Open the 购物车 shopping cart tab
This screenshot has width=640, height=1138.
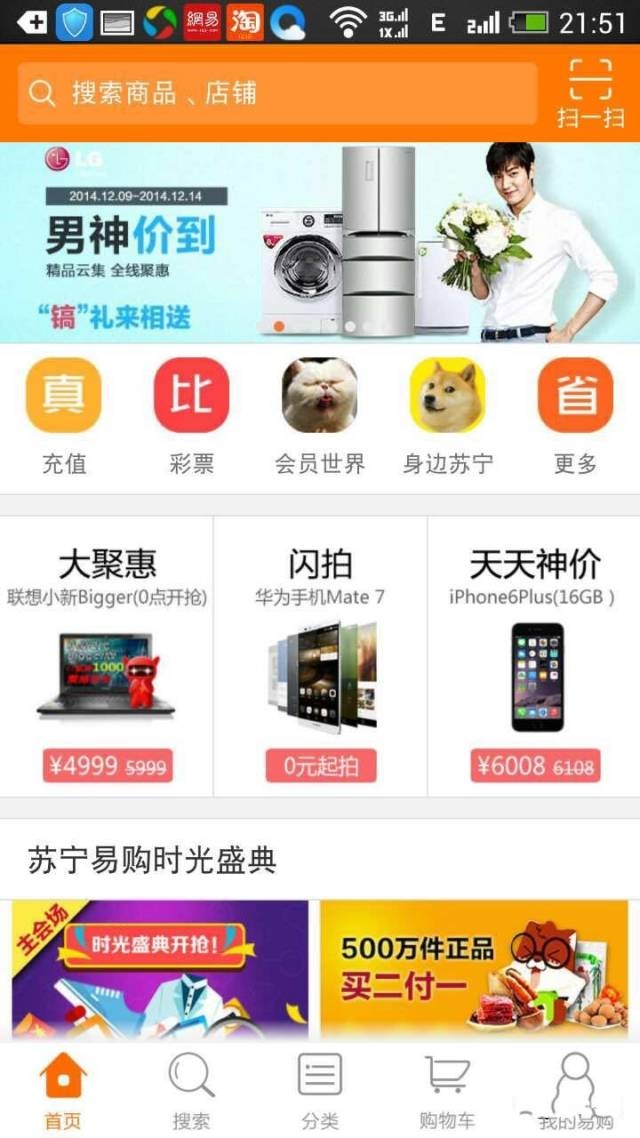447,1091
